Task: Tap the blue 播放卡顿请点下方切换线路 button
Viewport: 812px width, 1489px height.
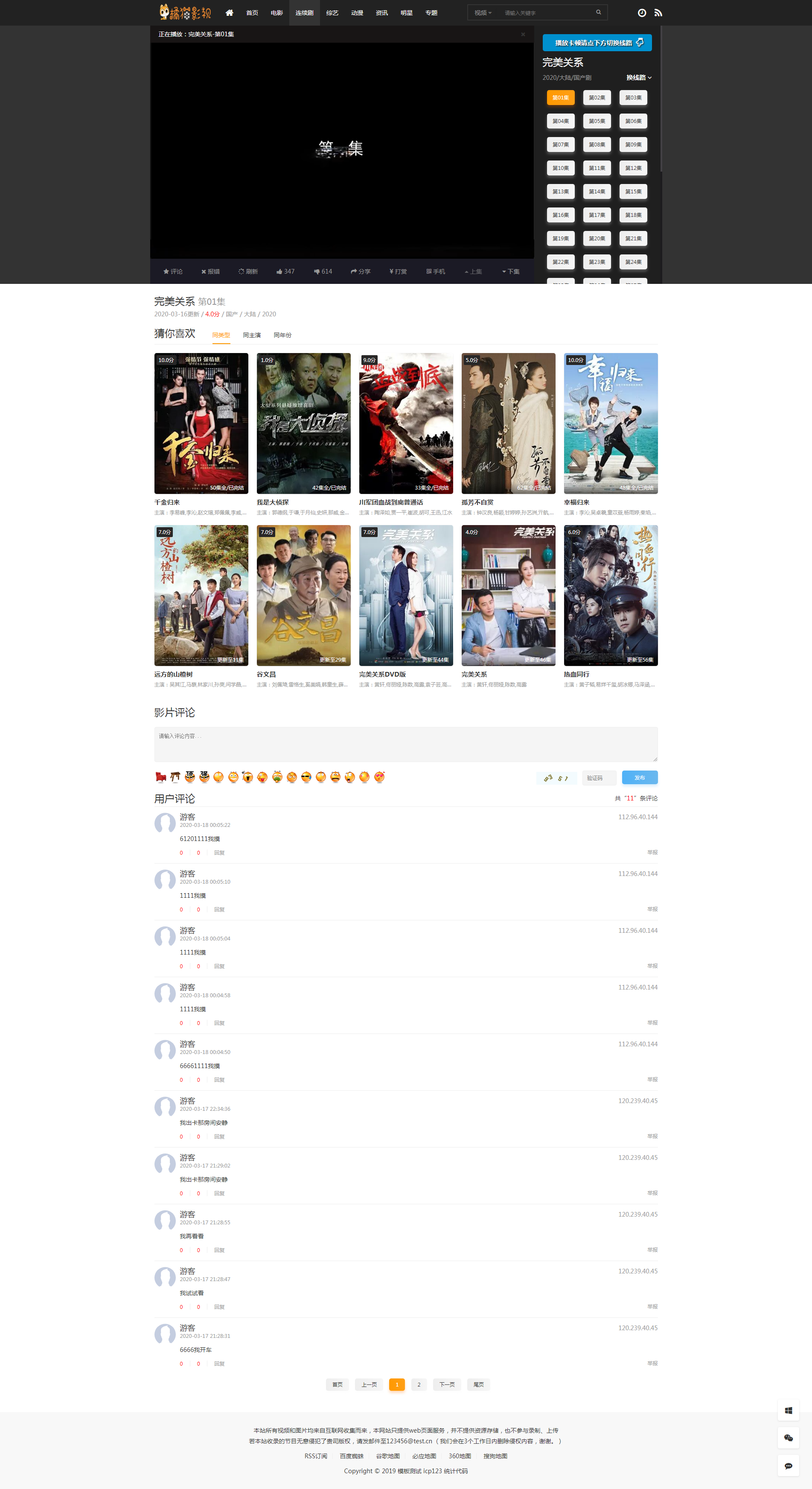Action: pyautogui.click(x=597, y=43)
